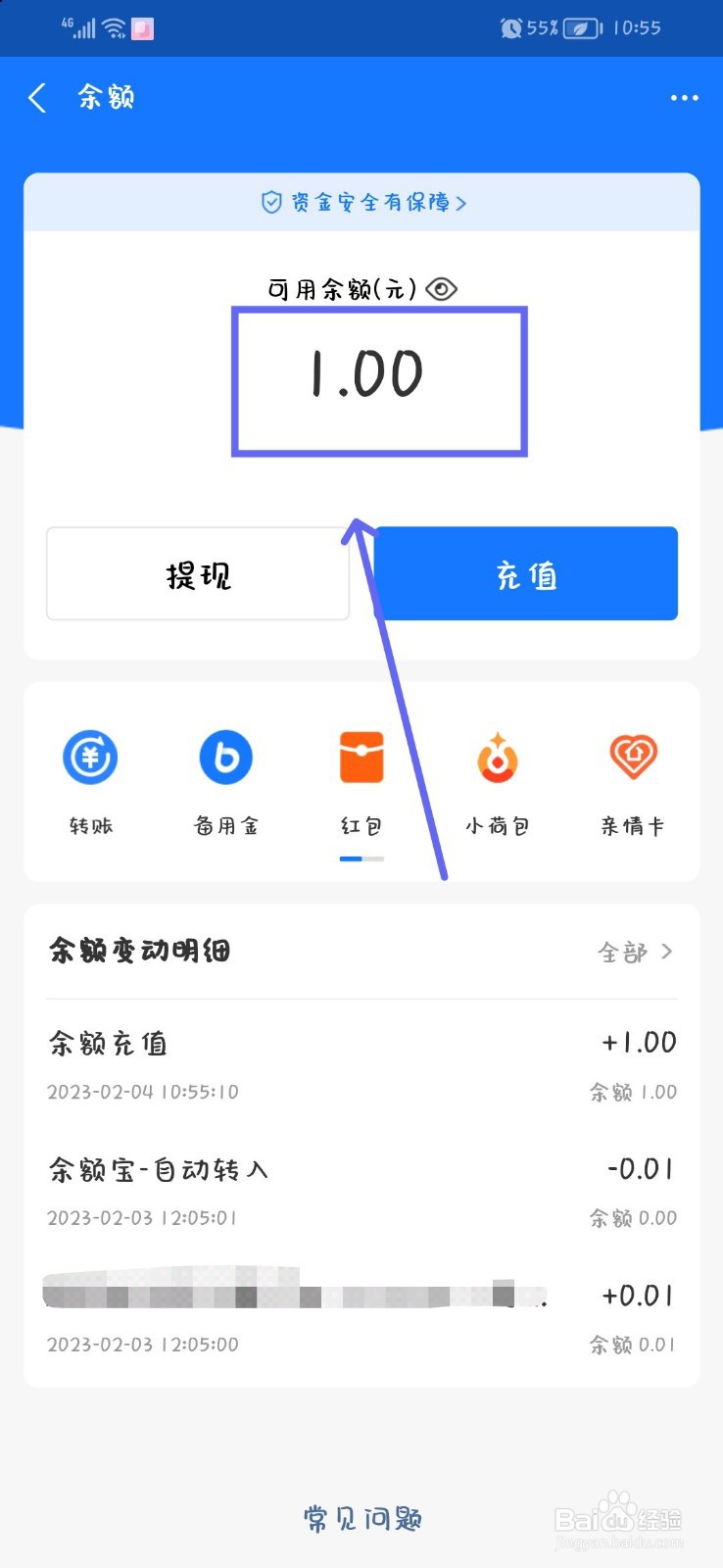Tap the battery saver leaf icon
Screen dimensions: 723x1568
tap(581, 28)
